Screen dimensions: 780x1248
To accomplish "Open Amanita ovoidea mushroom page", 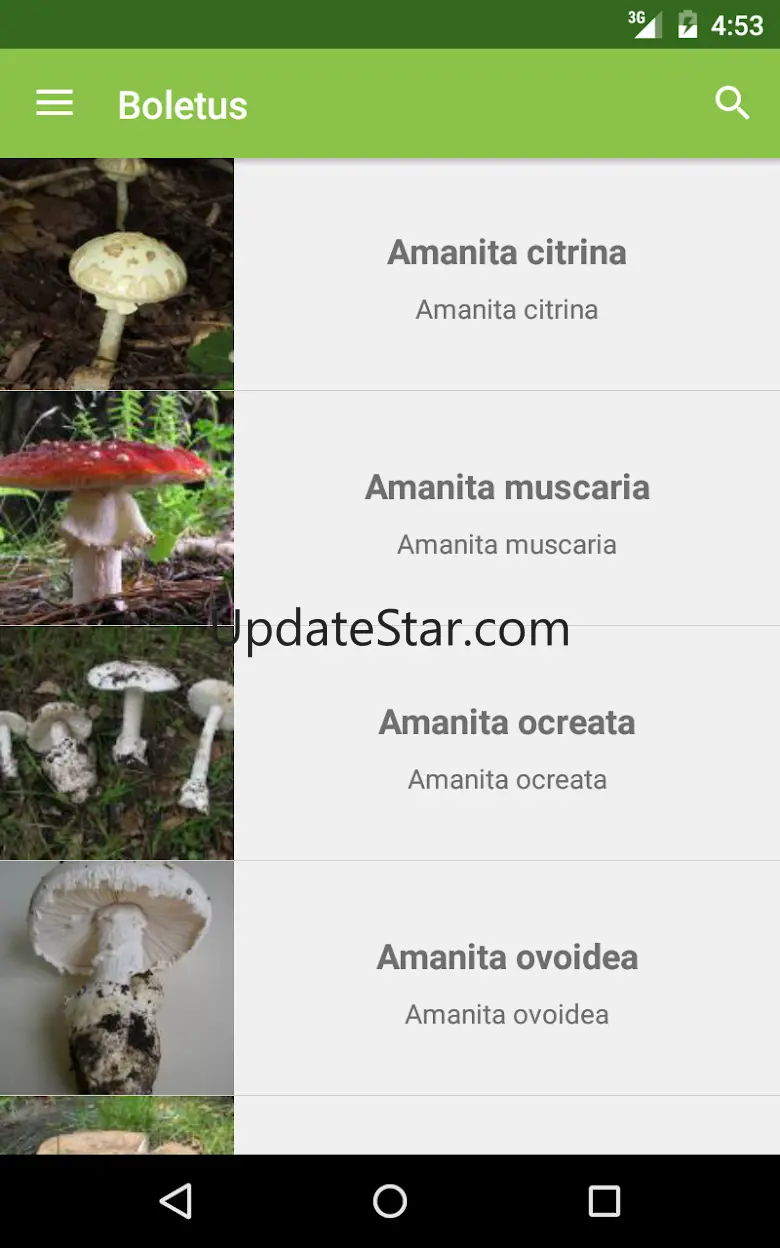I will (506, 979).
